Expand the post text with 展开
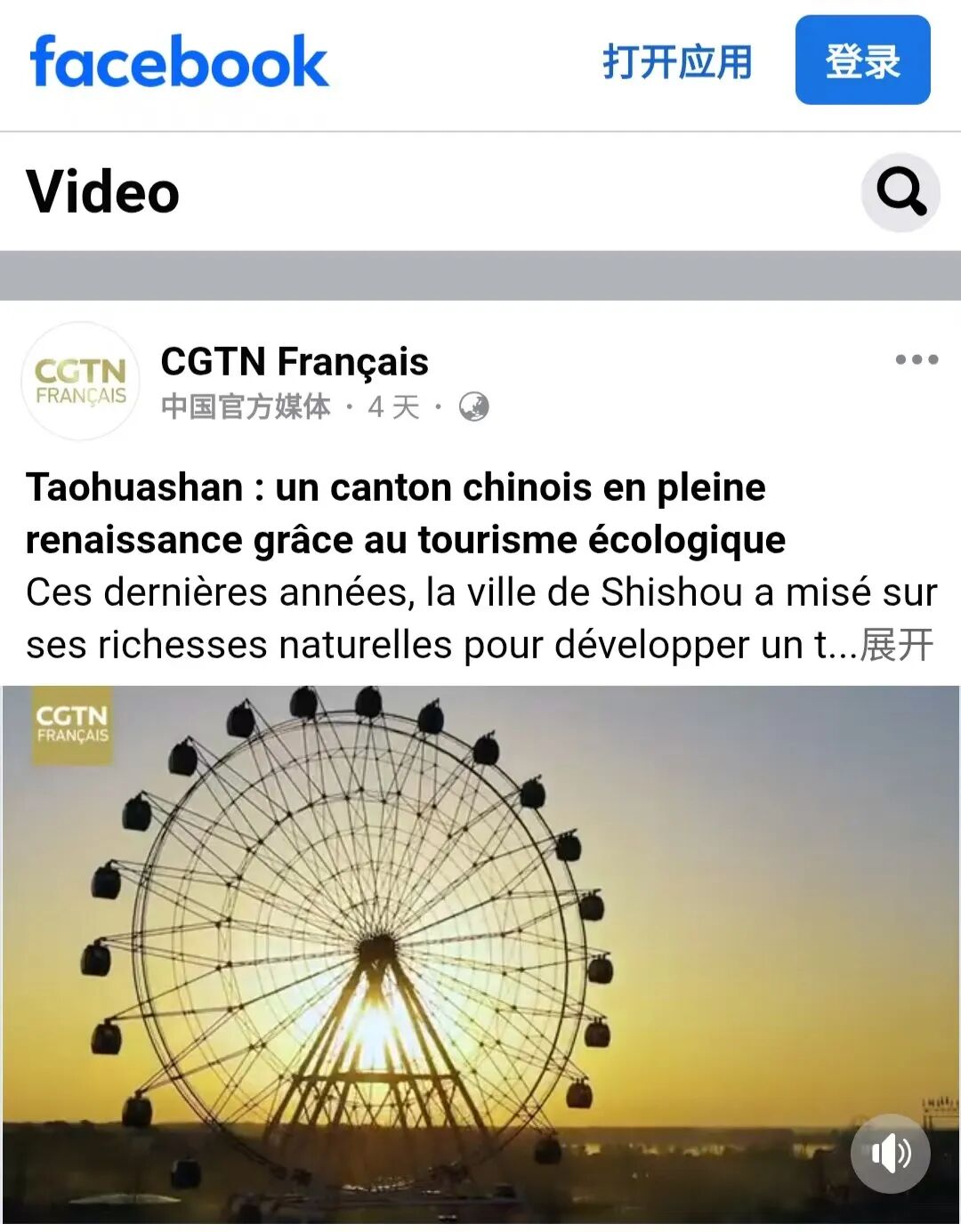The image size is (961, 1232). [x=898, y=645]
